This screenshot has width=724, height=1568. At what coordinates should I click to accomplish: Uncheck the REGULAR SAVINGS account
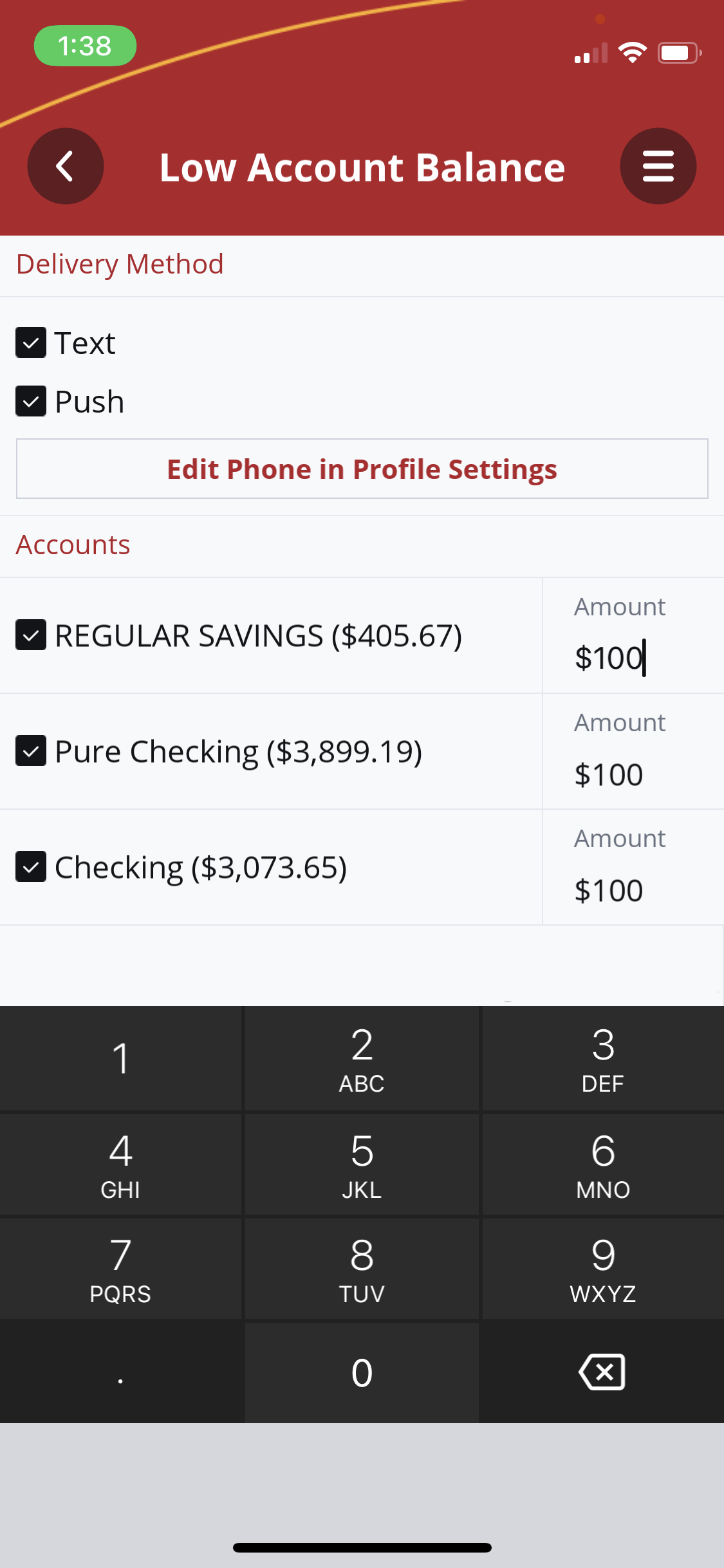31,635
